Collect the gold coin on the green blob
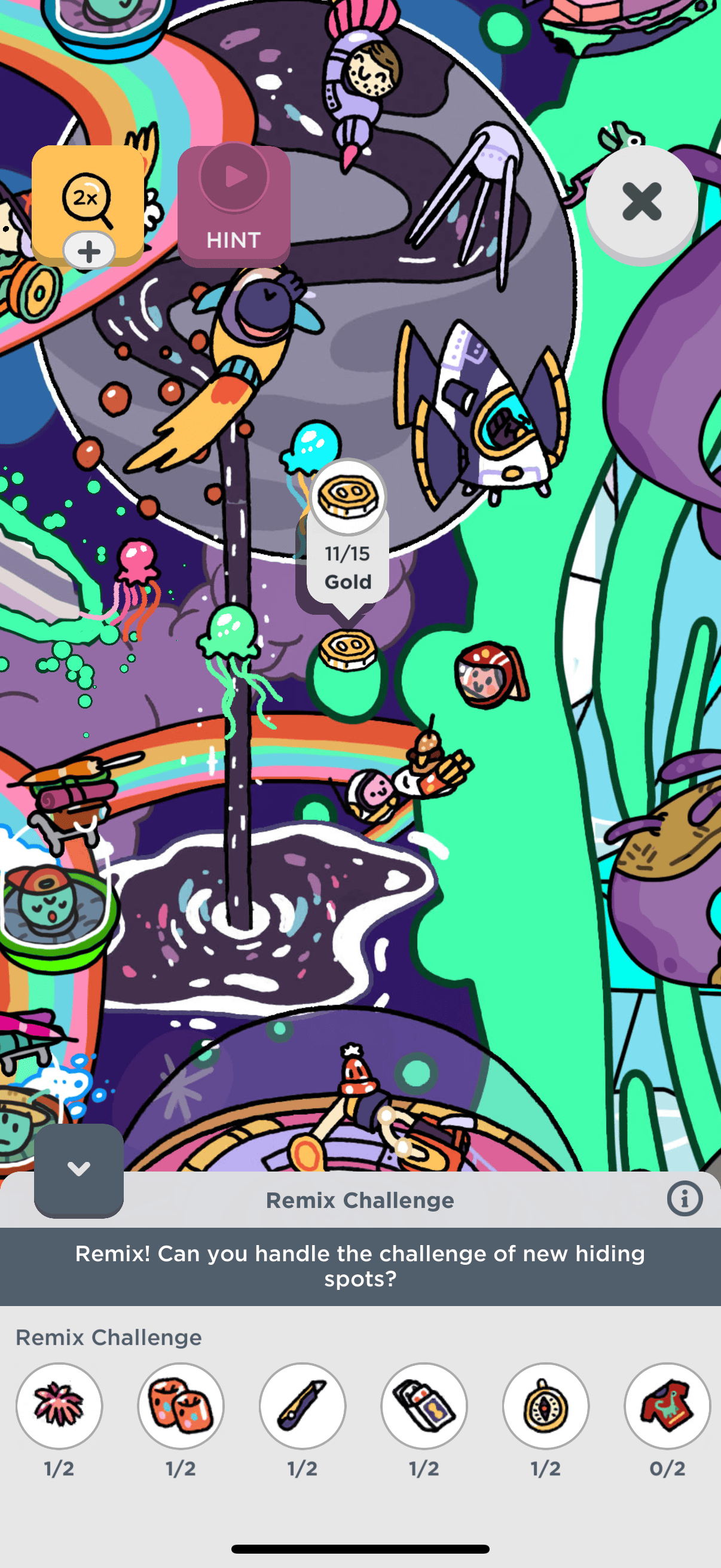The height and width of the screenshot is (1568, 721). [347, 649]
